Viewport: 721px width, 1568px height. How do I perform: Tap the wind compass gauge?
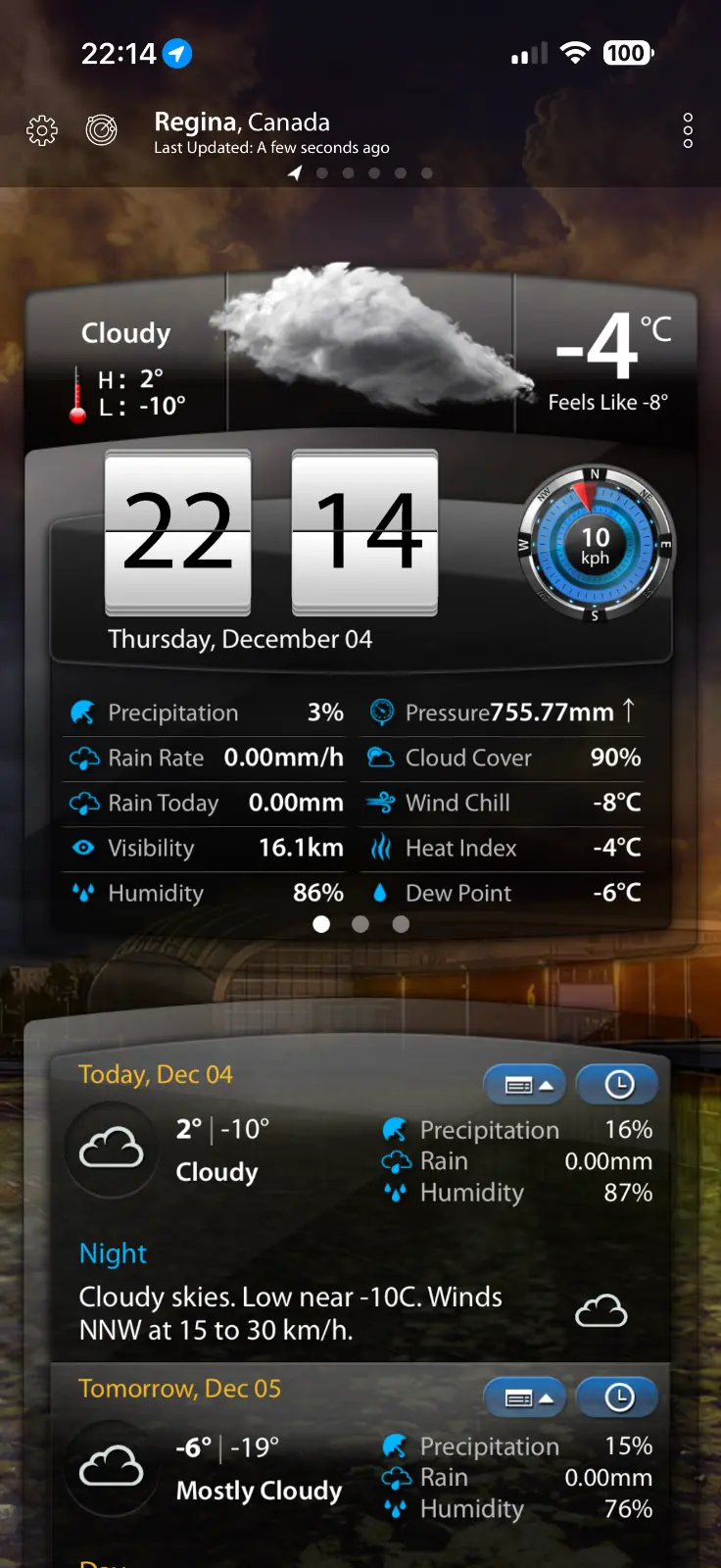pyautogui.click(x=595, y=546)
